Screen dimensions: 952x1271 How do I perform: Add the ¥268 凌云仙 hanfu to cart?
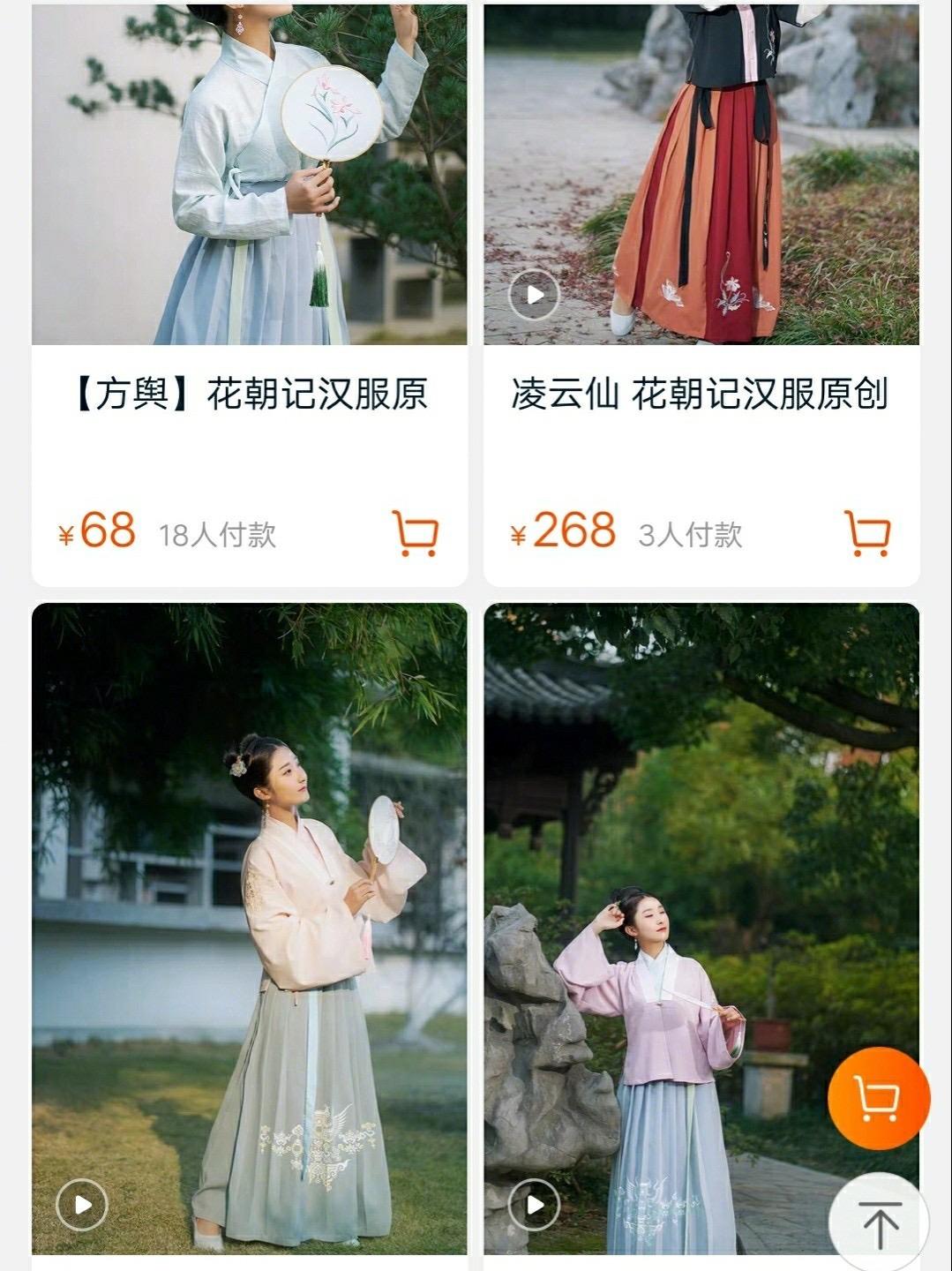(867, 533)
